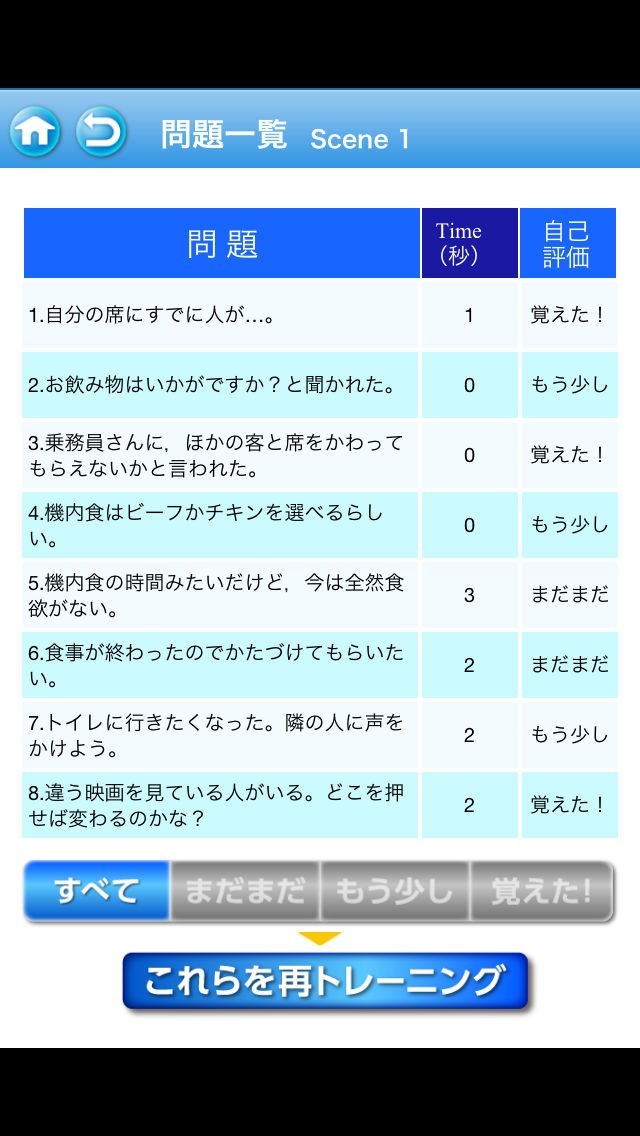Image resolution: width=640 pixels, height=1136 pixels.
Task: Open question 1 about someone in your seat
Action: click(221, 315)
